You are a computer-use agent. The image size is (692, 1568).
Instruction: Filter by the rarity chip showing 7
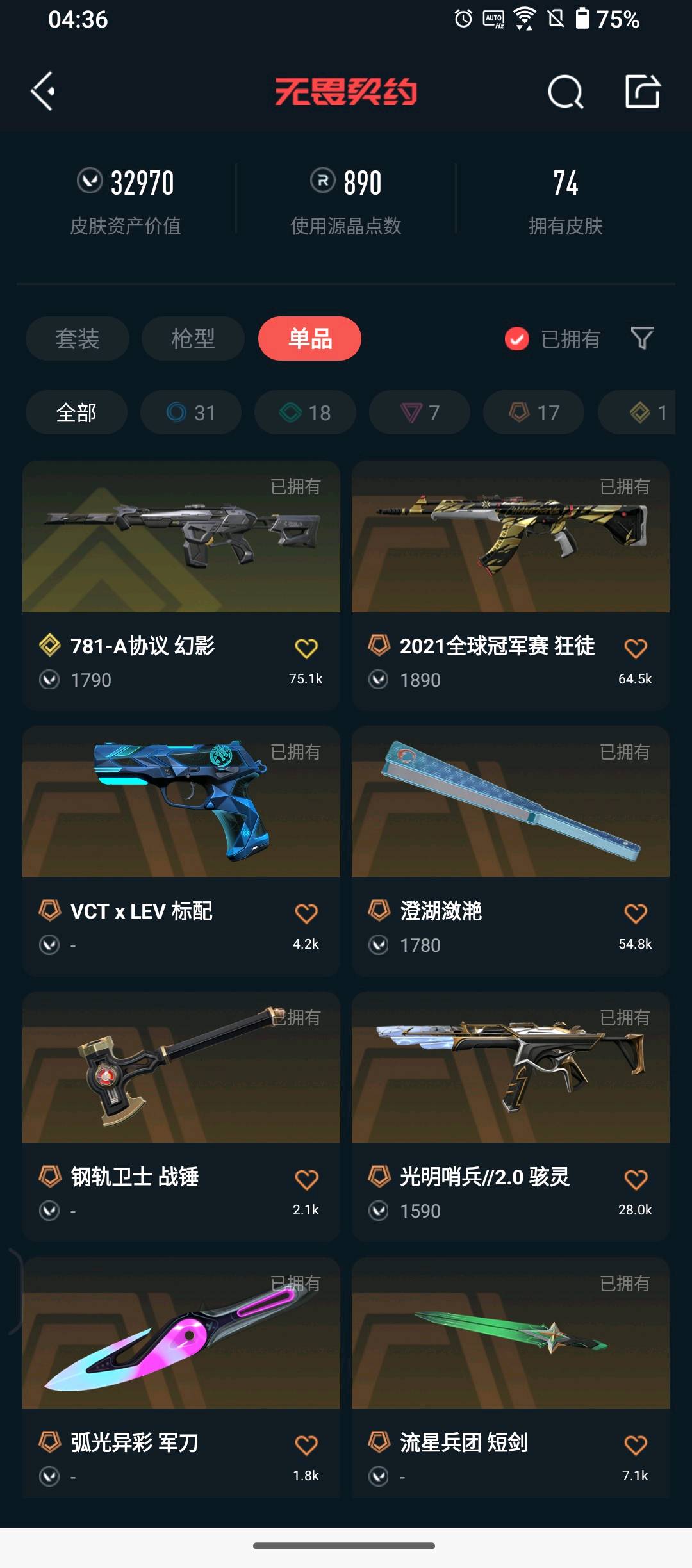(x=420, y=412)
